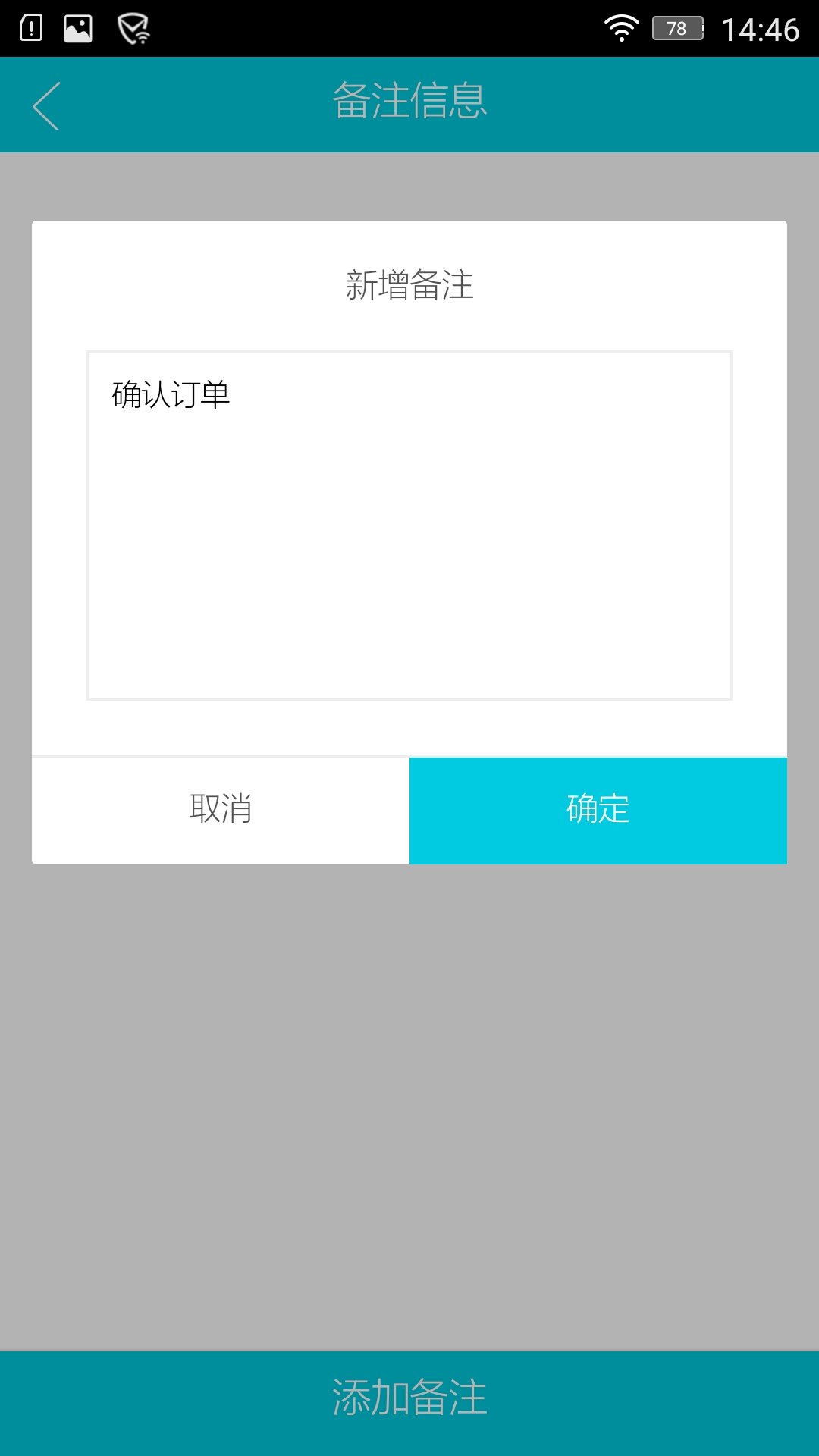Cancel the dialog via 取消
Screen dimensions: 819x1456
click(x=221, y=810)
